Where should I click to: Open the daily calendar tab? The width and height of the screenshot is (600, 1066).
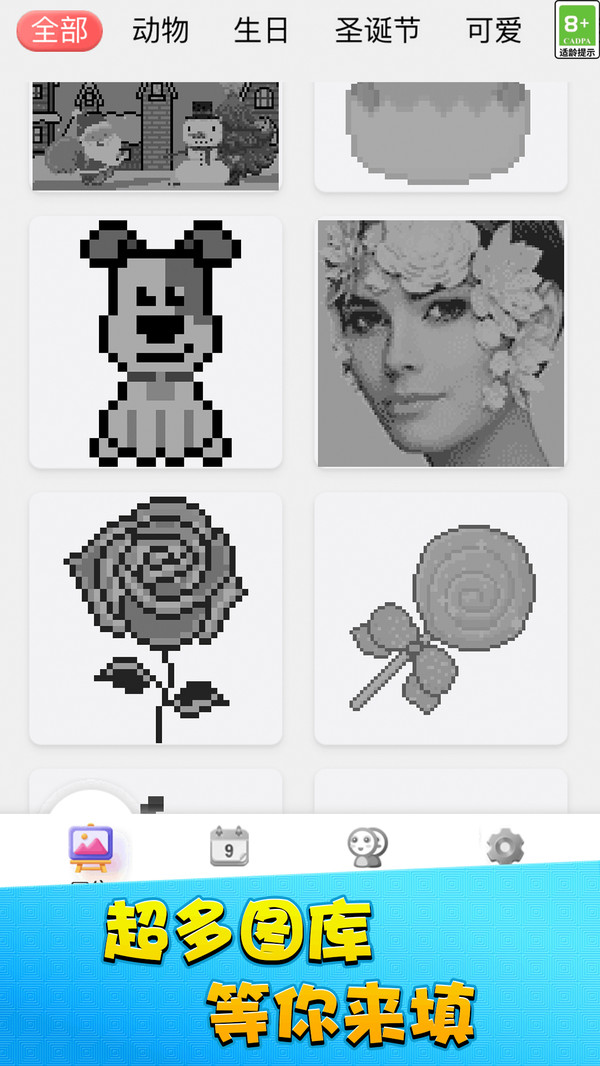tap(229, 847)
